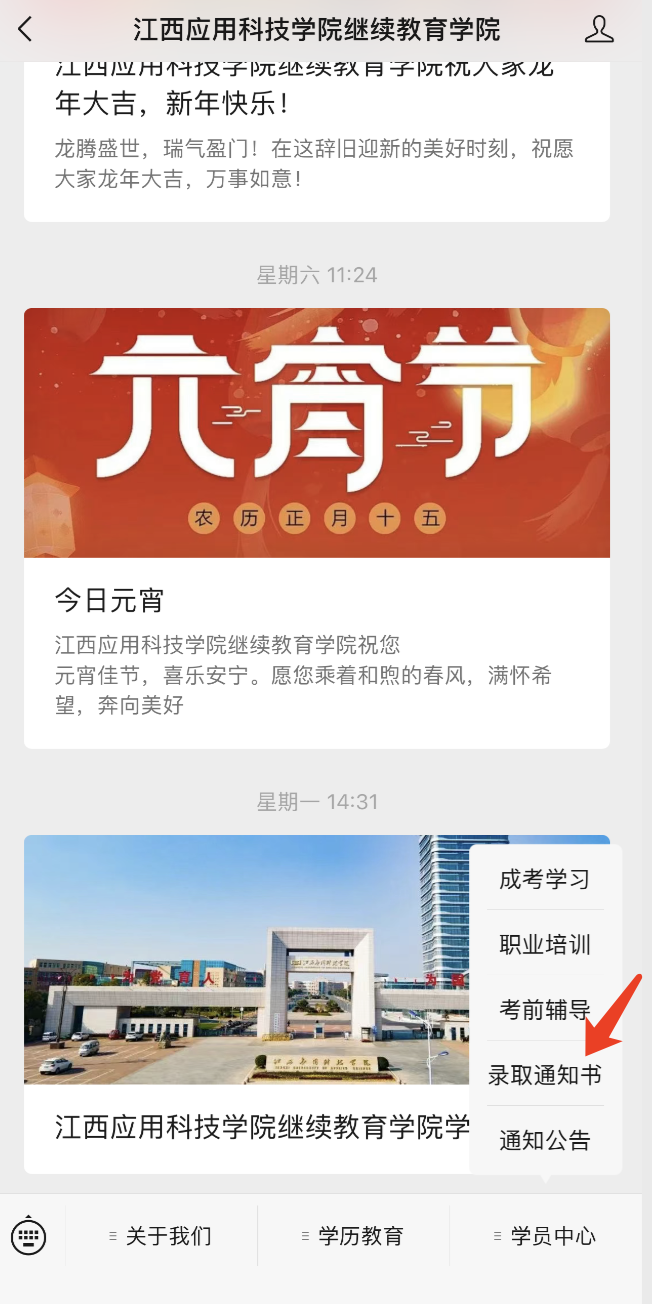Image resolution: width=652 pixels, height=1304 pixels.
Task: Open 考前辅导 from the popup menu
Action: tap(545, 1010)
